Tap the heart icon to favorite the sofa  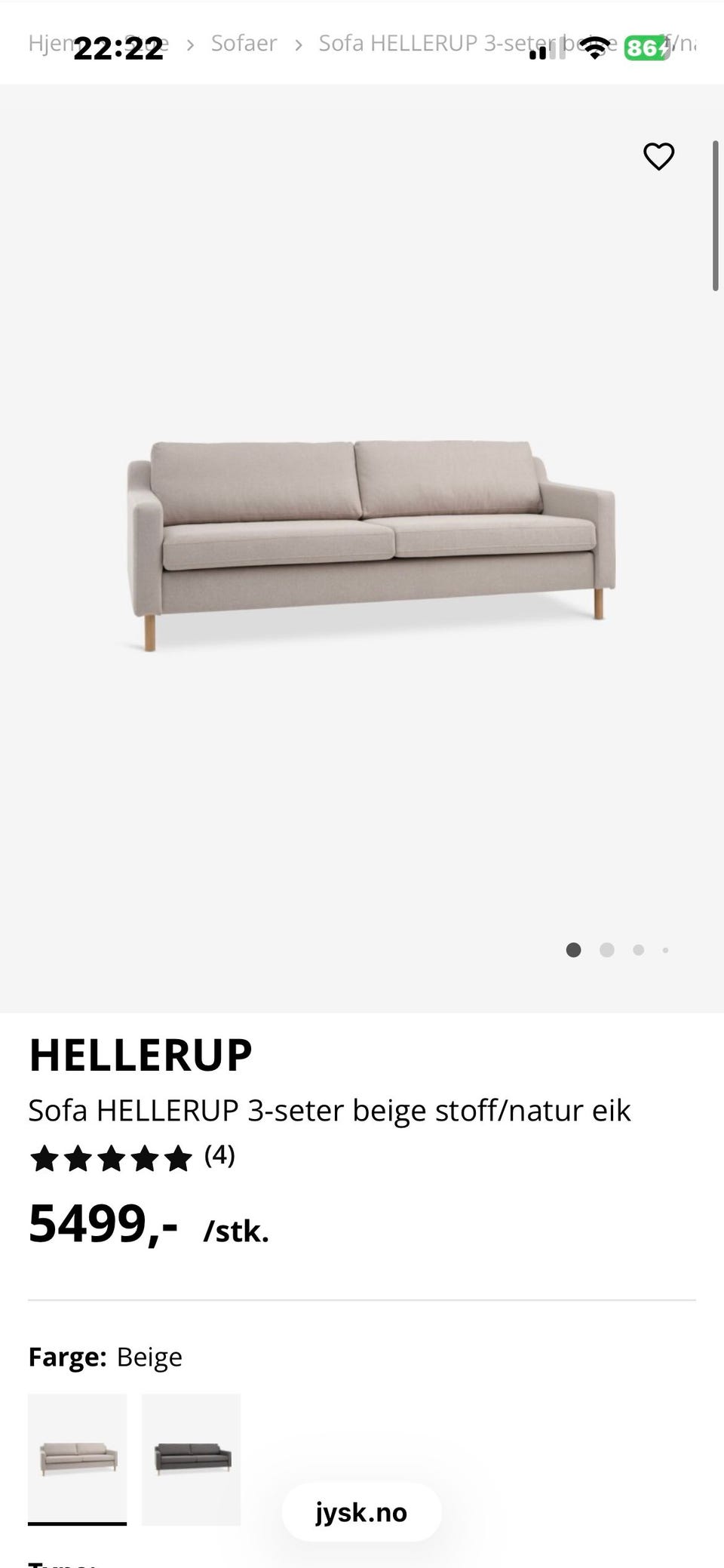click(658, 156)
